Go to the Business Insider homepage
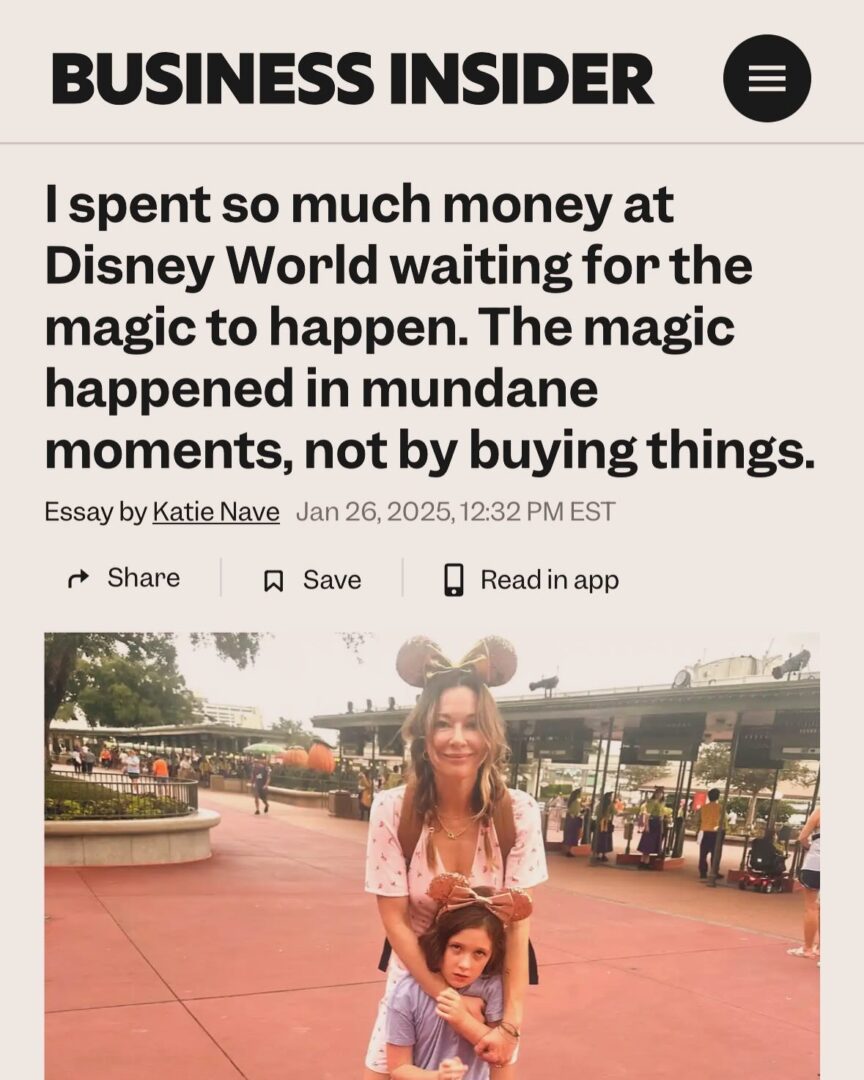864x1080 pixels. tap(352, 79)
